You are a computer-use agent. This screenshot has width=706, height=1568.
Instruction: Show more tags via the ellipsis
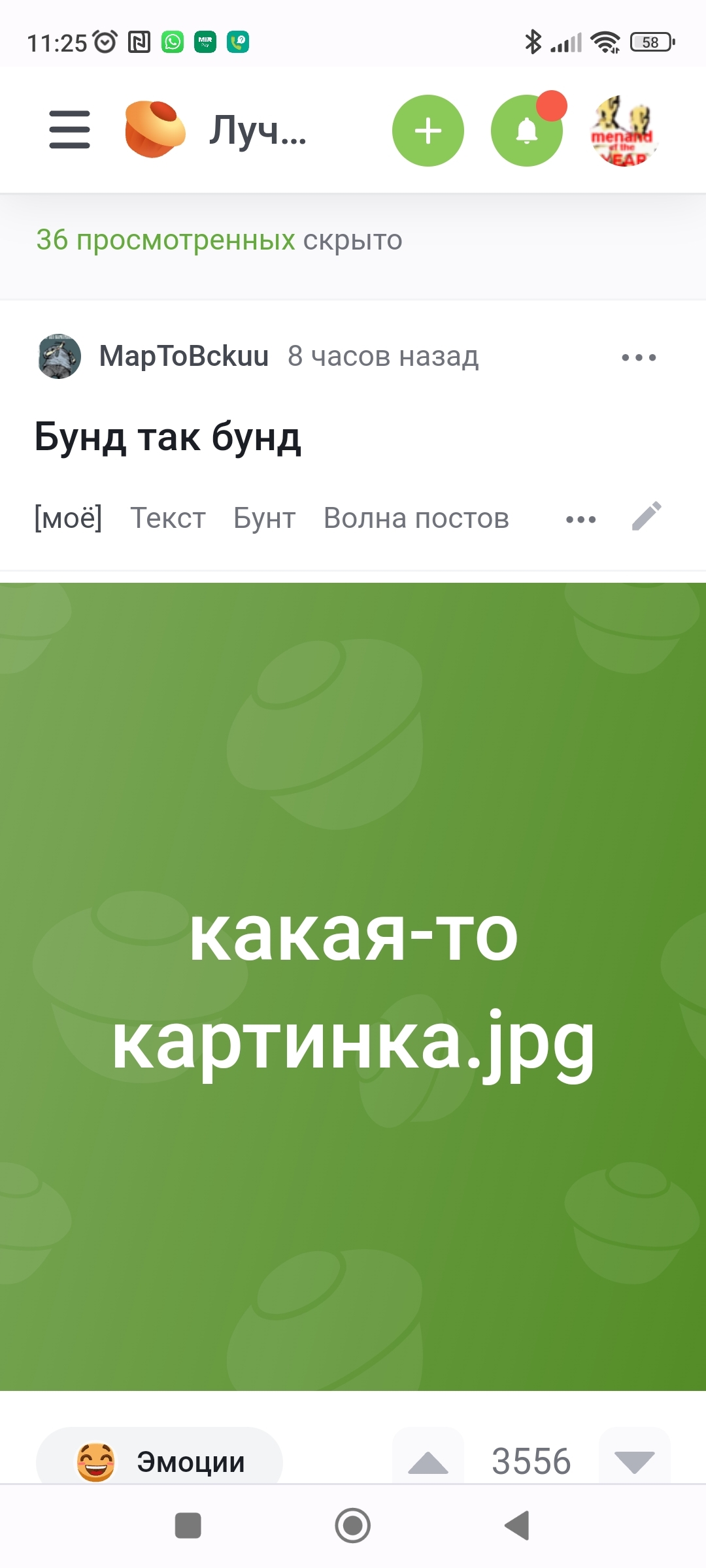click(580, 519)
